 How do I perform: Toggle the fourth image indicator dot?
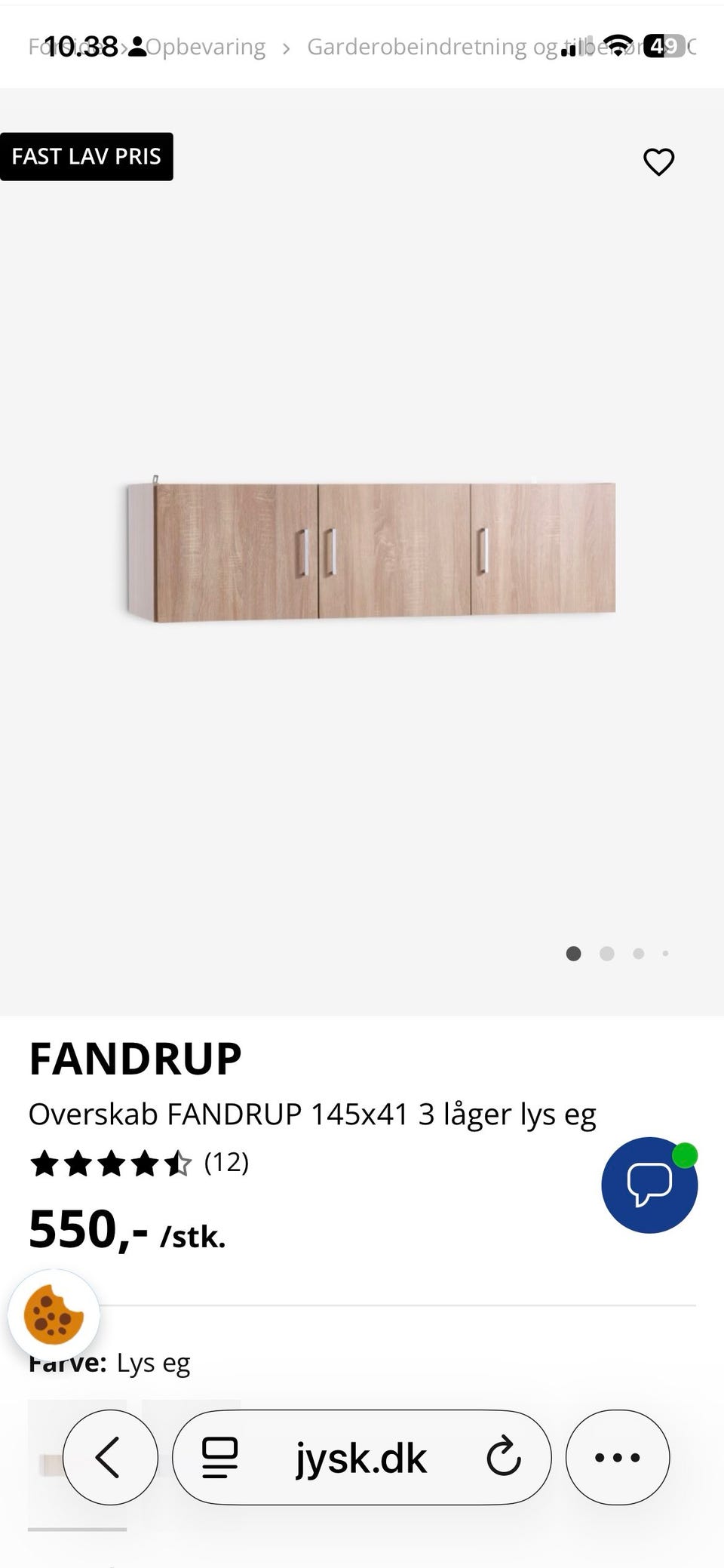click(x=666, y=953)
